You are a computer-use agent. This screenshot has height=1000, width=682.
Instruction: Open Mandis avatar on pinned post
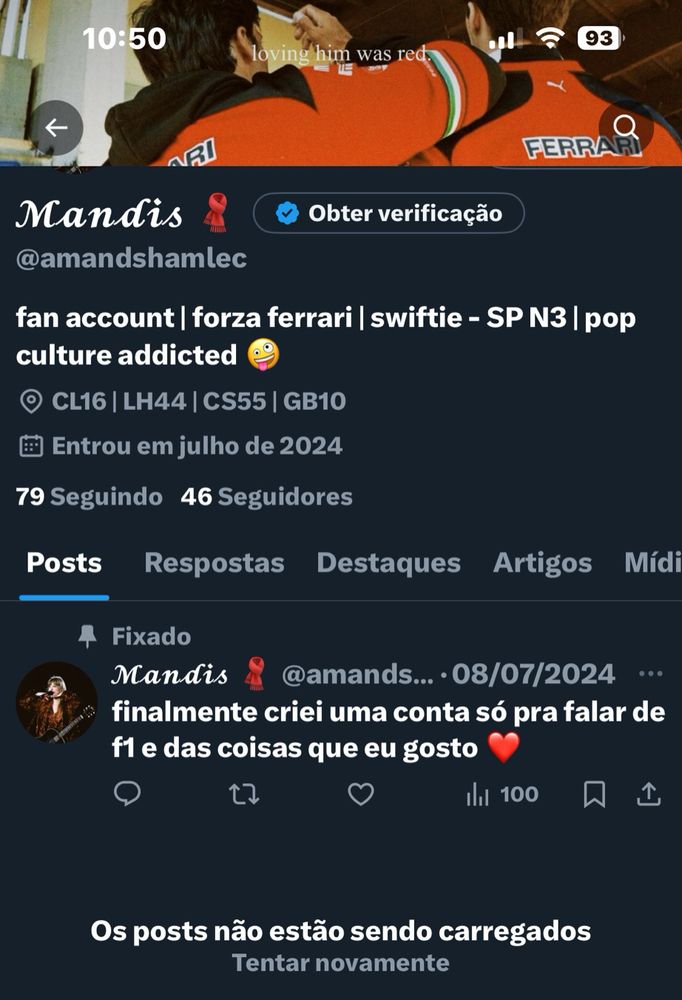(x=57, y=702)
